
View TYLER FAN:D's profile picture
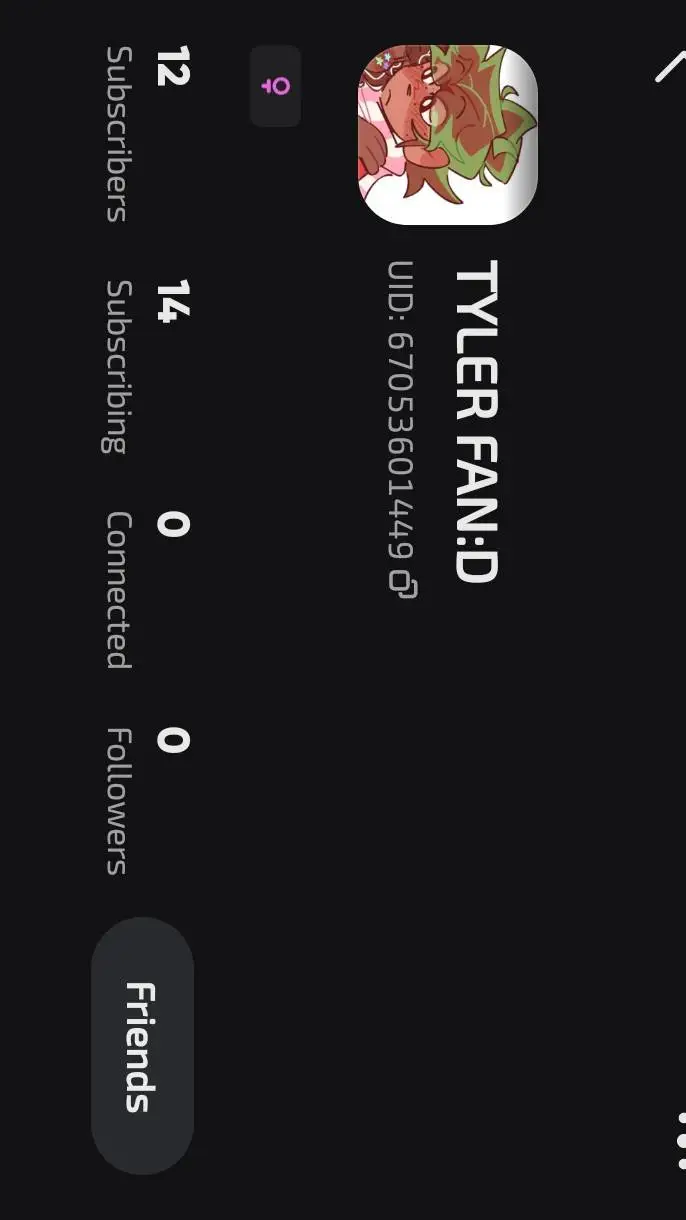coord(447,135)
